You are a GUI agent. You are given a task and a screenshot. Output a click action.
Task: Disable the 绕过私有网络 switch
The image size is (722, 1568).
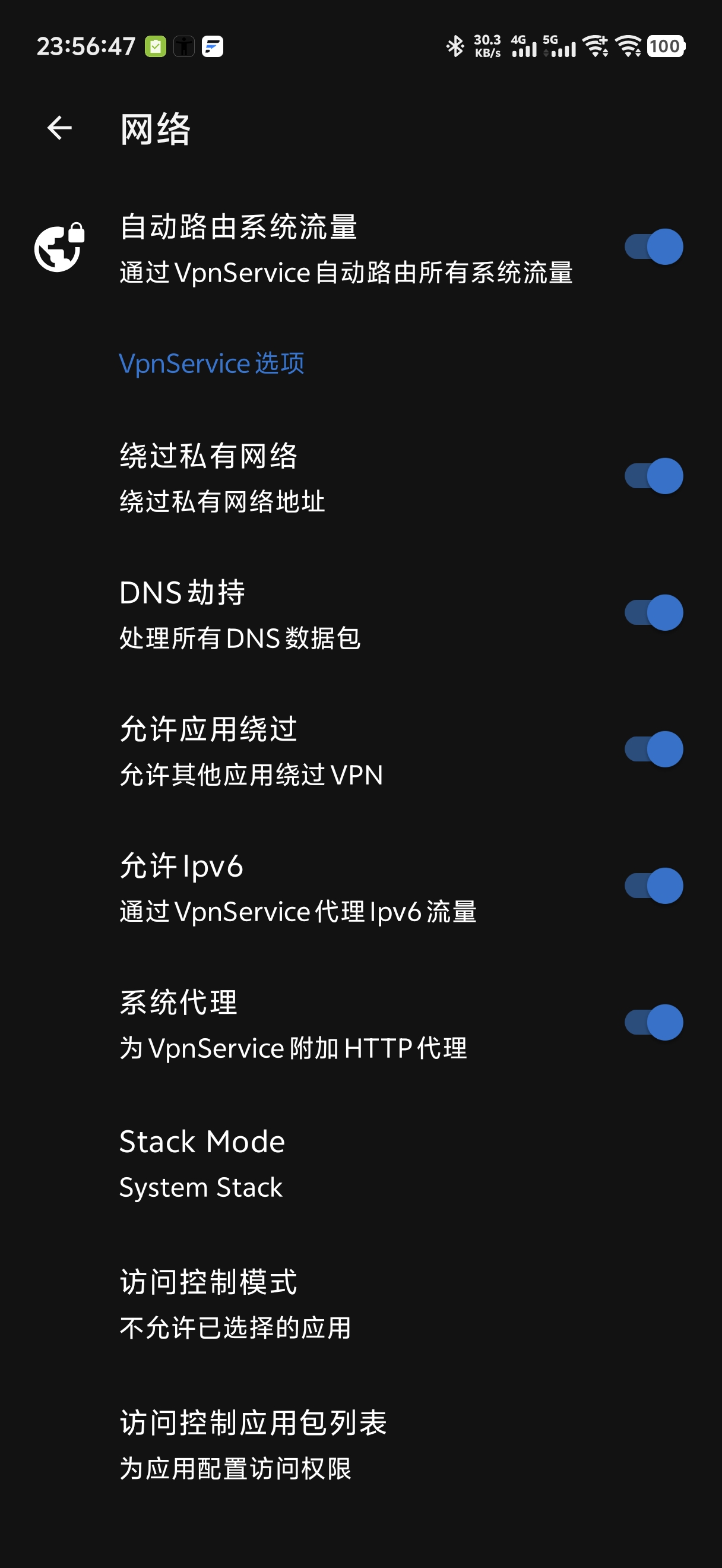click(x=654, y=476)
